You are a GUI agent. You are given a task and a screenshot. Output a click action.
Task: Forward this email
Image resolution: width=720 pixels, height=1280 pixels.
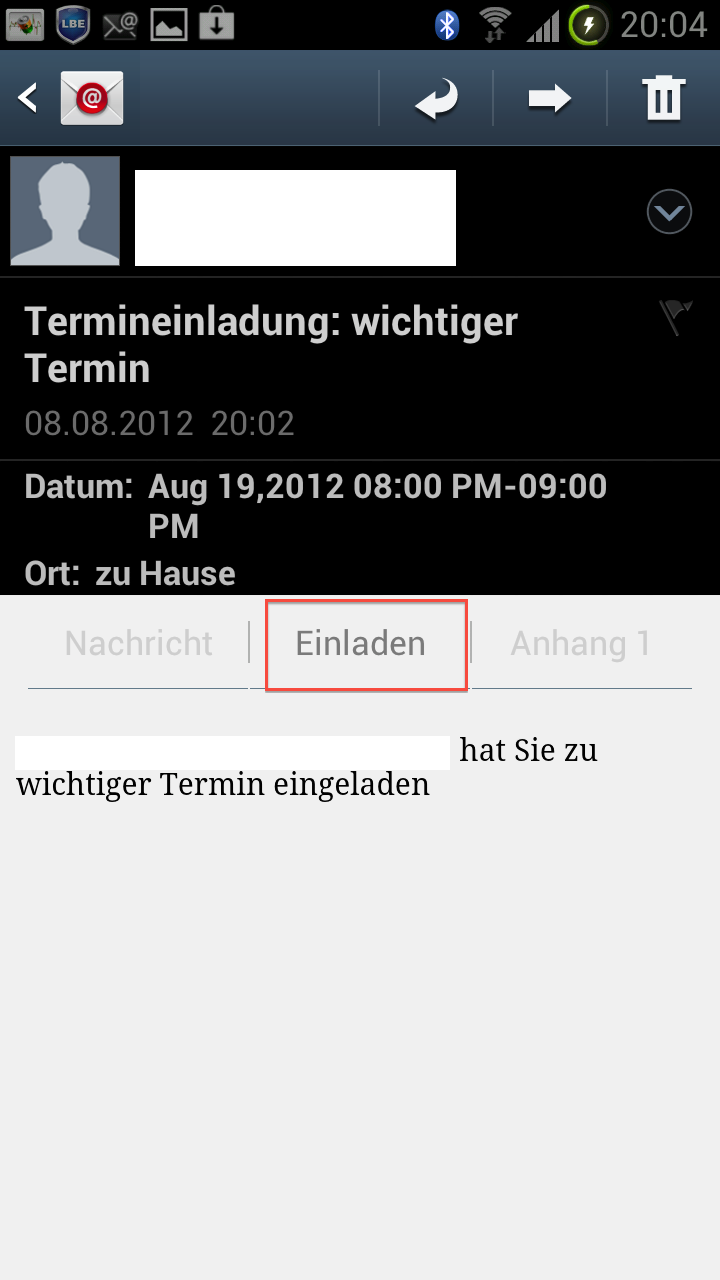(550, 98)
